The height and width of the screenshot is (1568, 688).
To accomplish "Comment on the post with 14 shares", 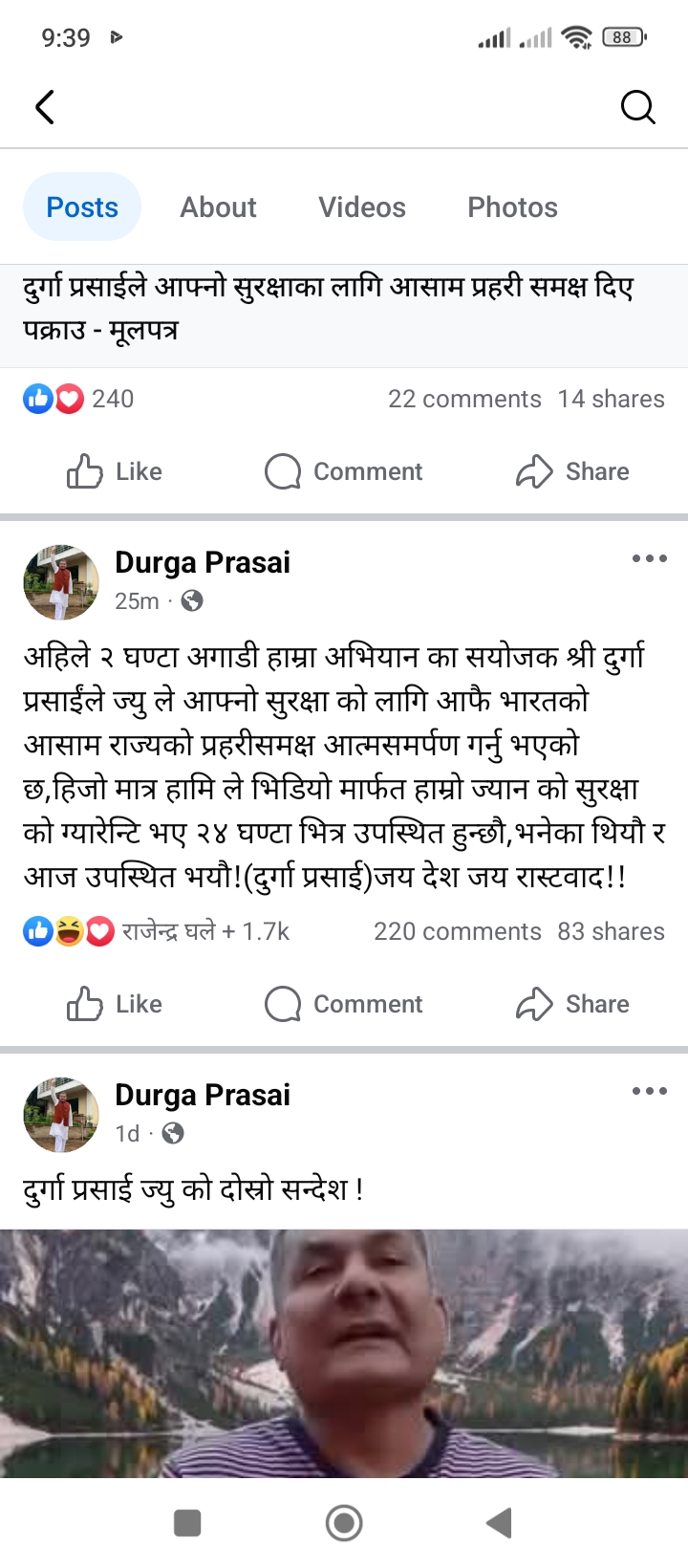I will [344, 471].
